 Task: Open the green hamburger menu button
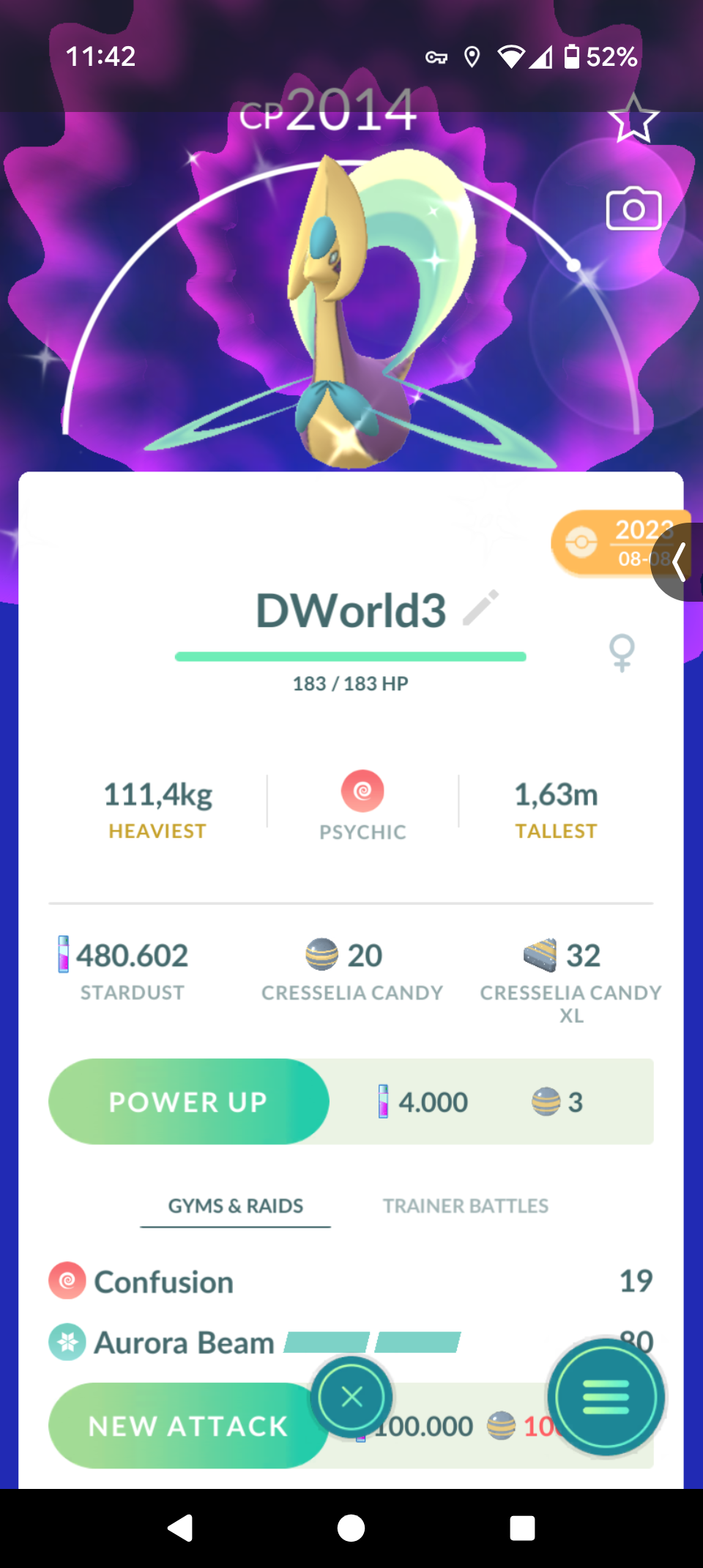pos(606,1397)
